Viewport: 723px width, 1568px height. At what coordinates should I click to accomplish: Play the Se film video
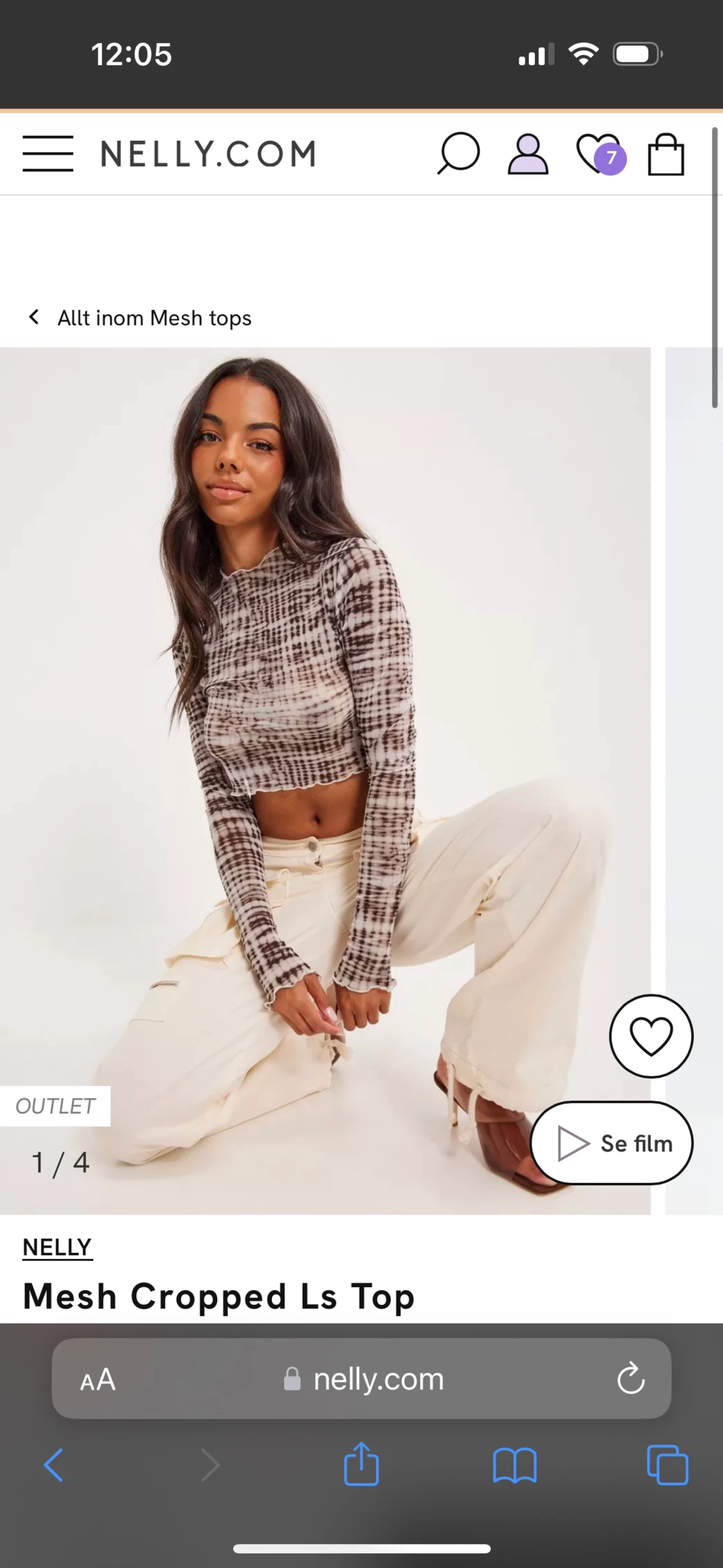pos(611,1142)
